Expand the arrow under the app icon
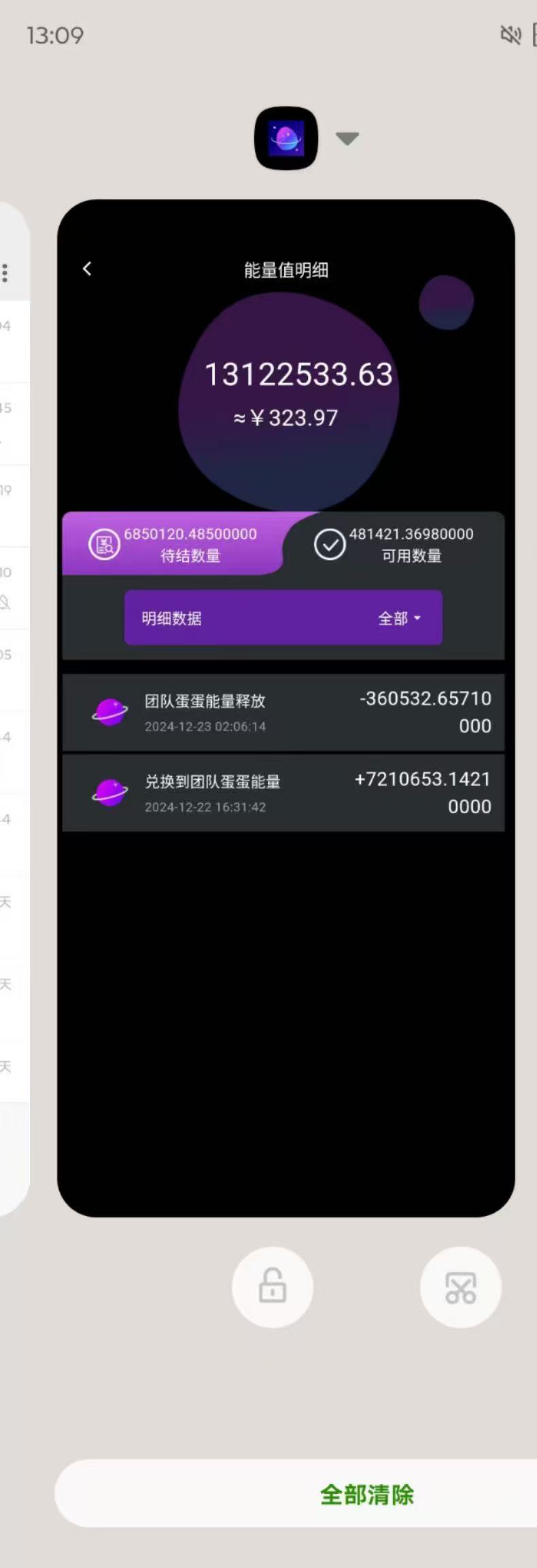Viewport: 537px width, 1568px height. pos(347,138)
